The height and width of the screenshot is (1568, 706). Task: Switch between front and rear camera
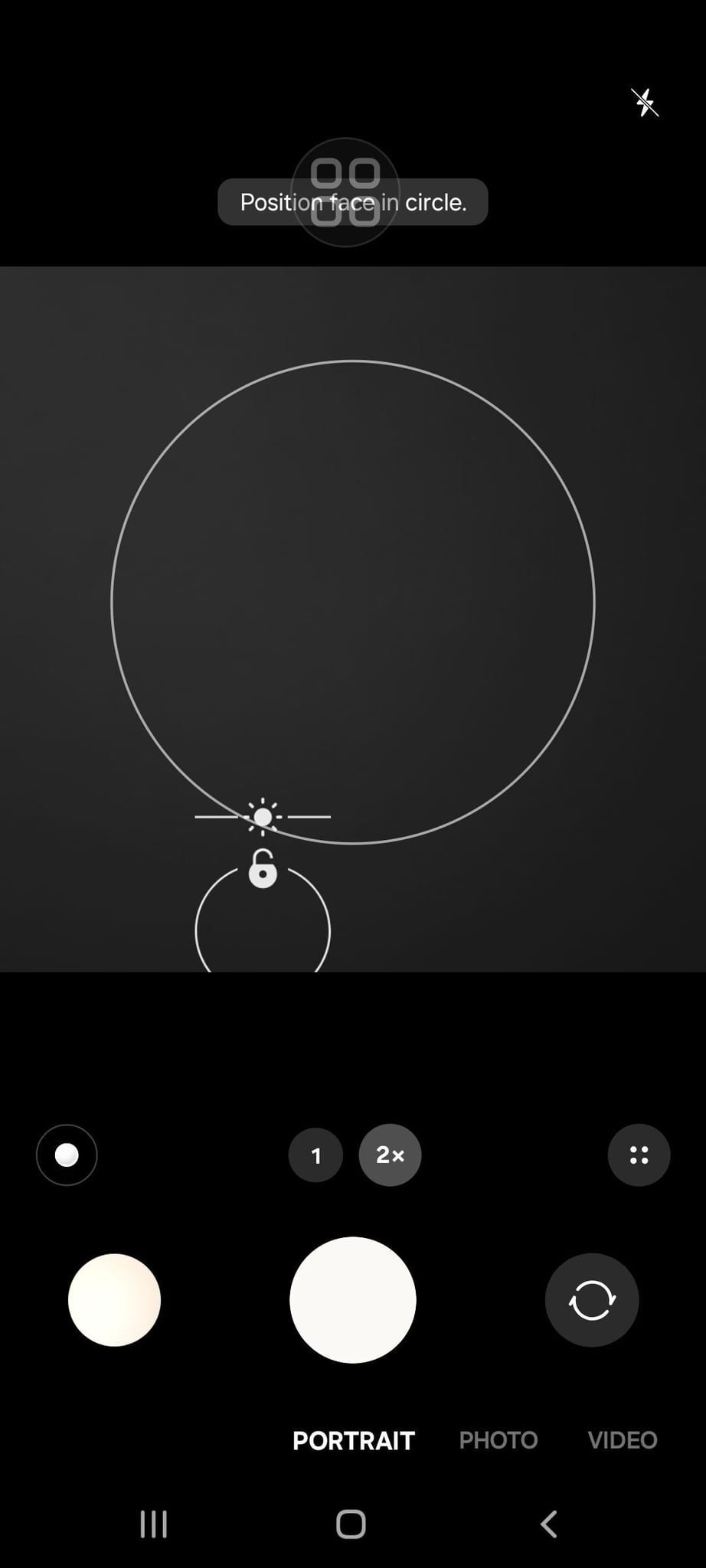[x=592, y=1299]
